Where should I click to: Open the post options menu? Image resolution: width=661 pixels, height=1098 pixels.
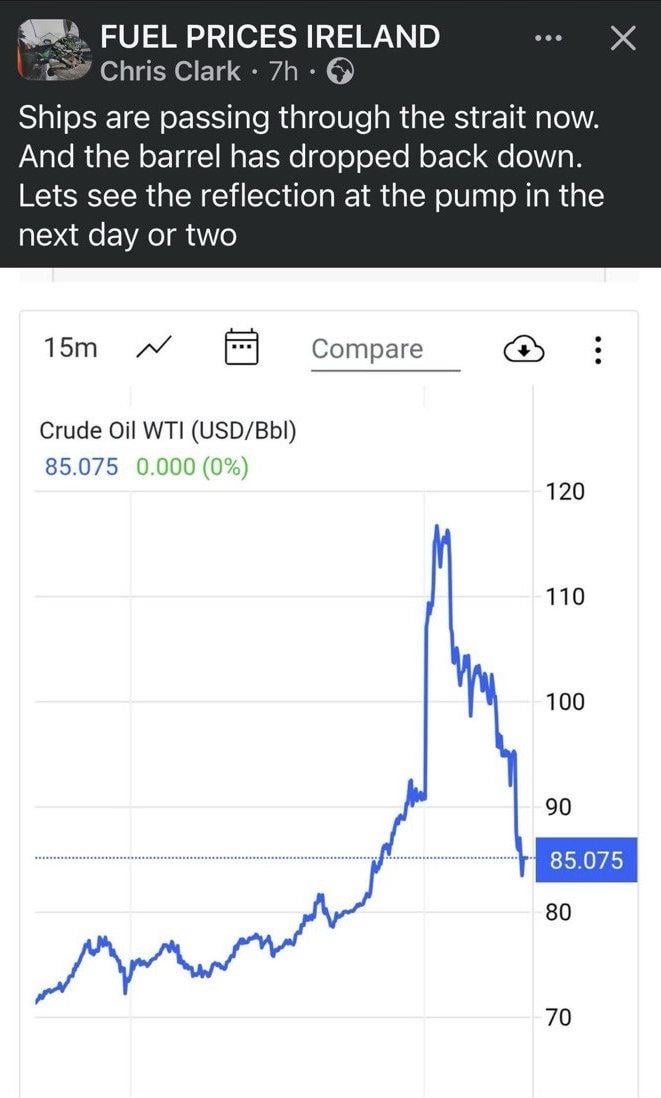pyautogui.click(x=549, y=39)
